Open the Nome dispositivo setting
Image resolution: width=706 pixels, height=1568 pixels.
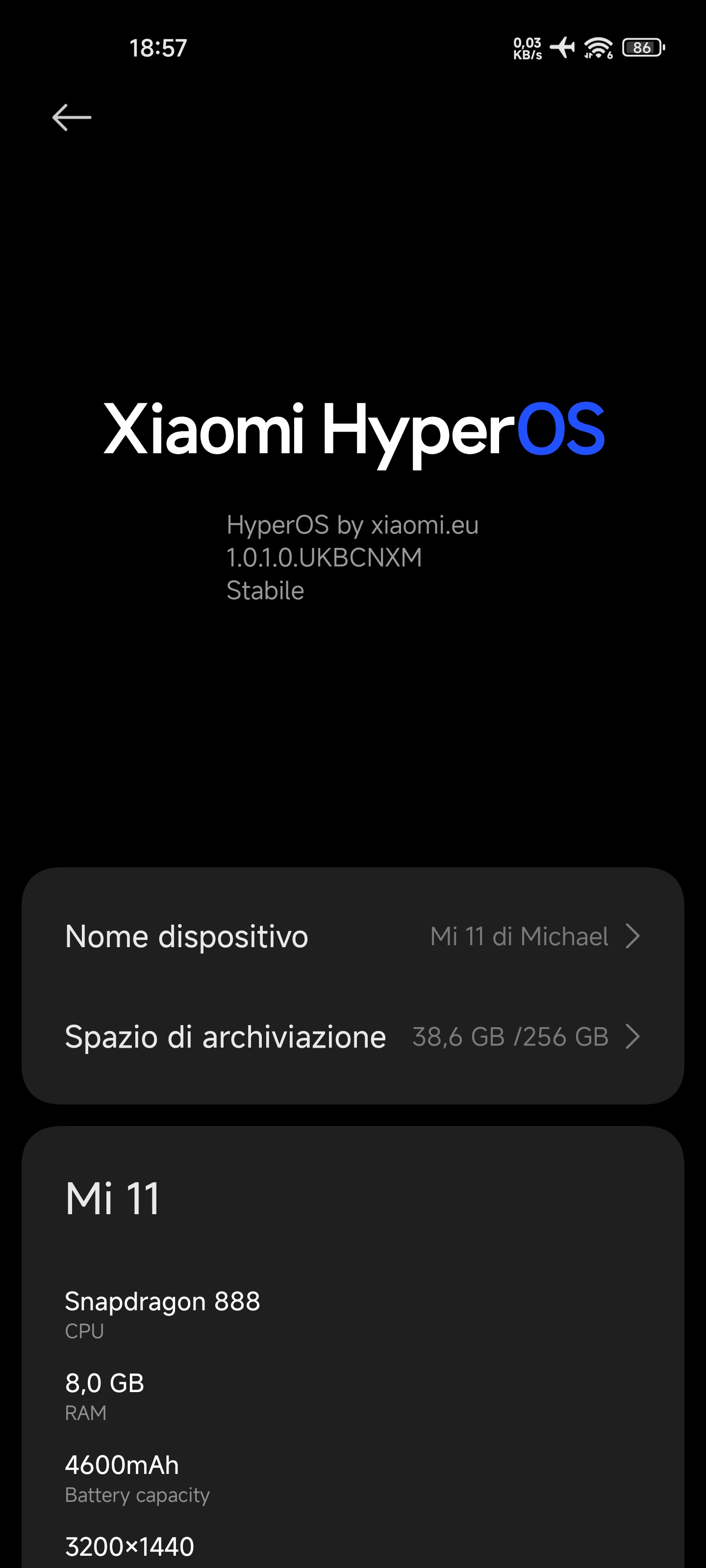(x=352, y=936)
